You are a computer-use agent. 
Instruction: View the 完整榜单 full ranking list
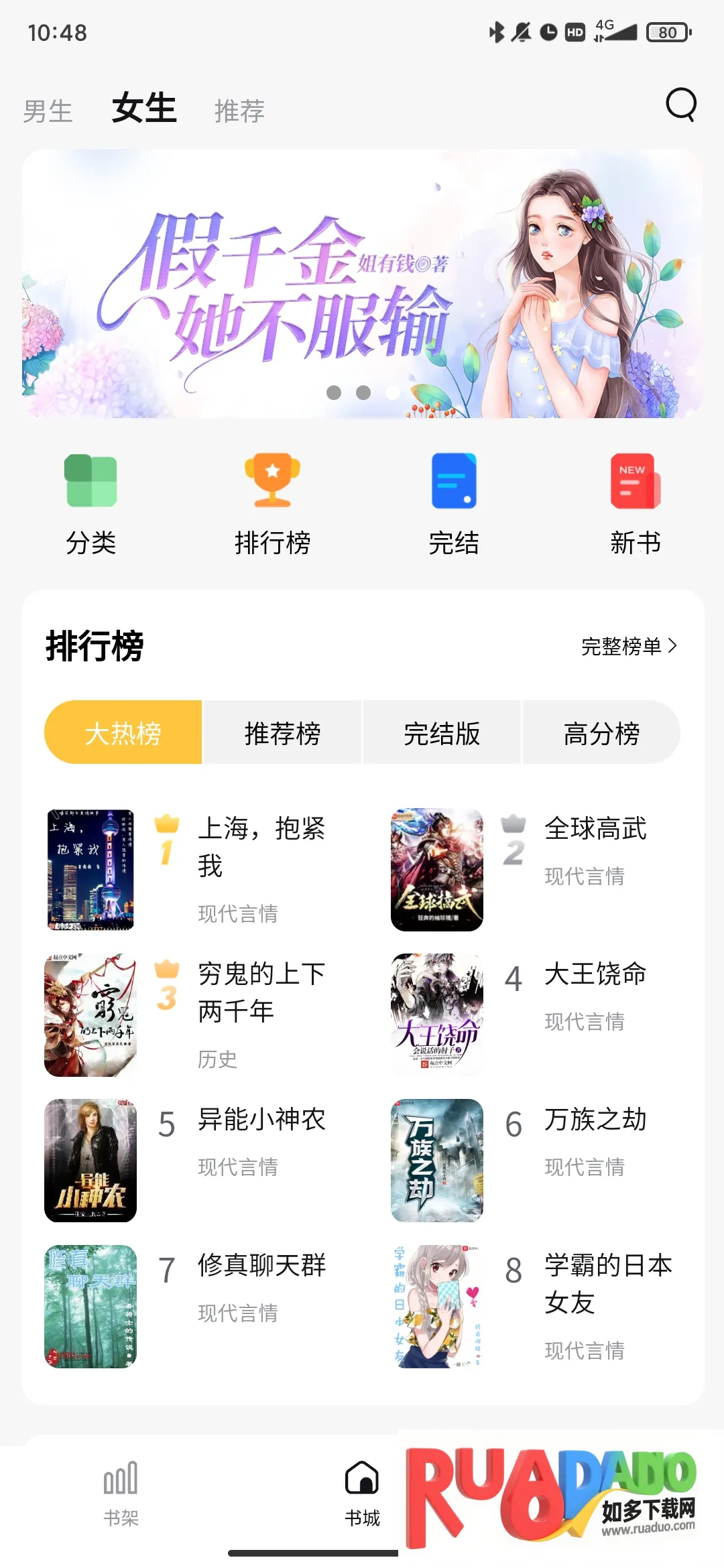click(x=628, y=647)
